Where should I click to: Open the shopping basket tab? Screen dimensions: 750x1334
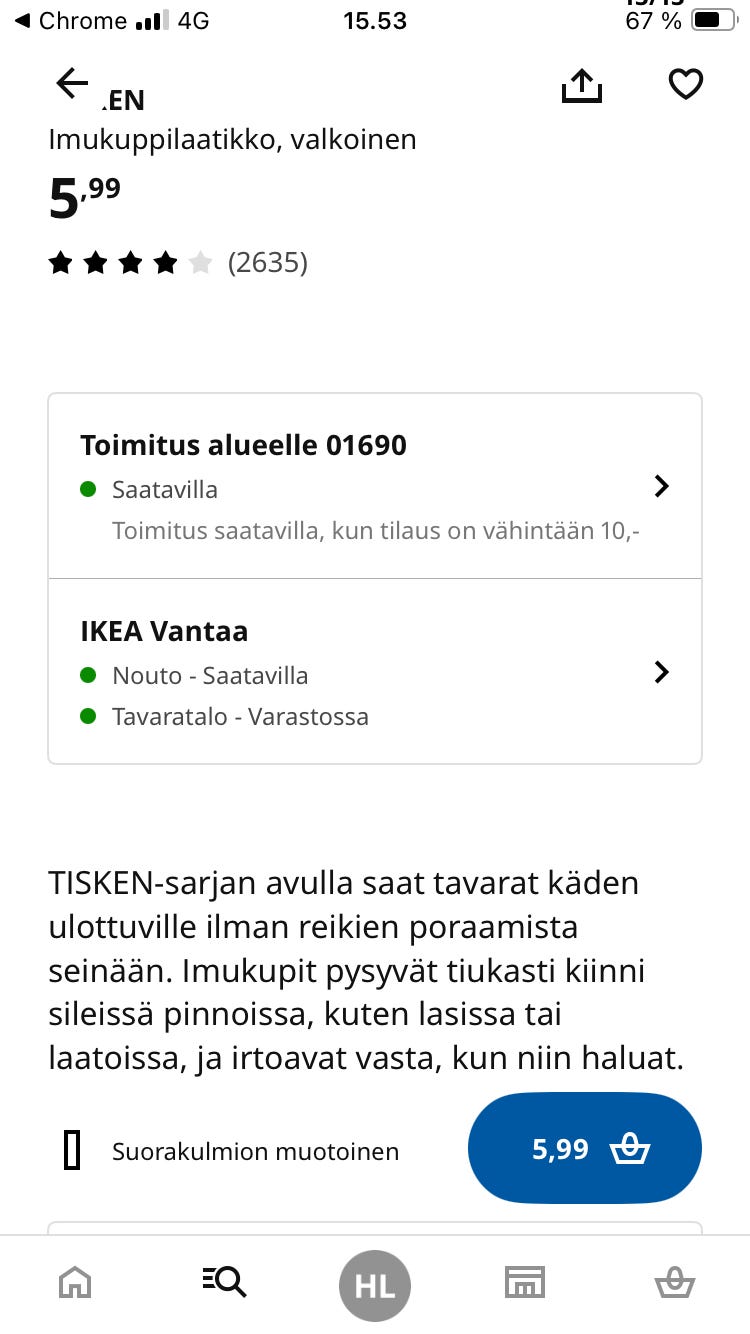pyautogui.click(x=674, y=1281)
